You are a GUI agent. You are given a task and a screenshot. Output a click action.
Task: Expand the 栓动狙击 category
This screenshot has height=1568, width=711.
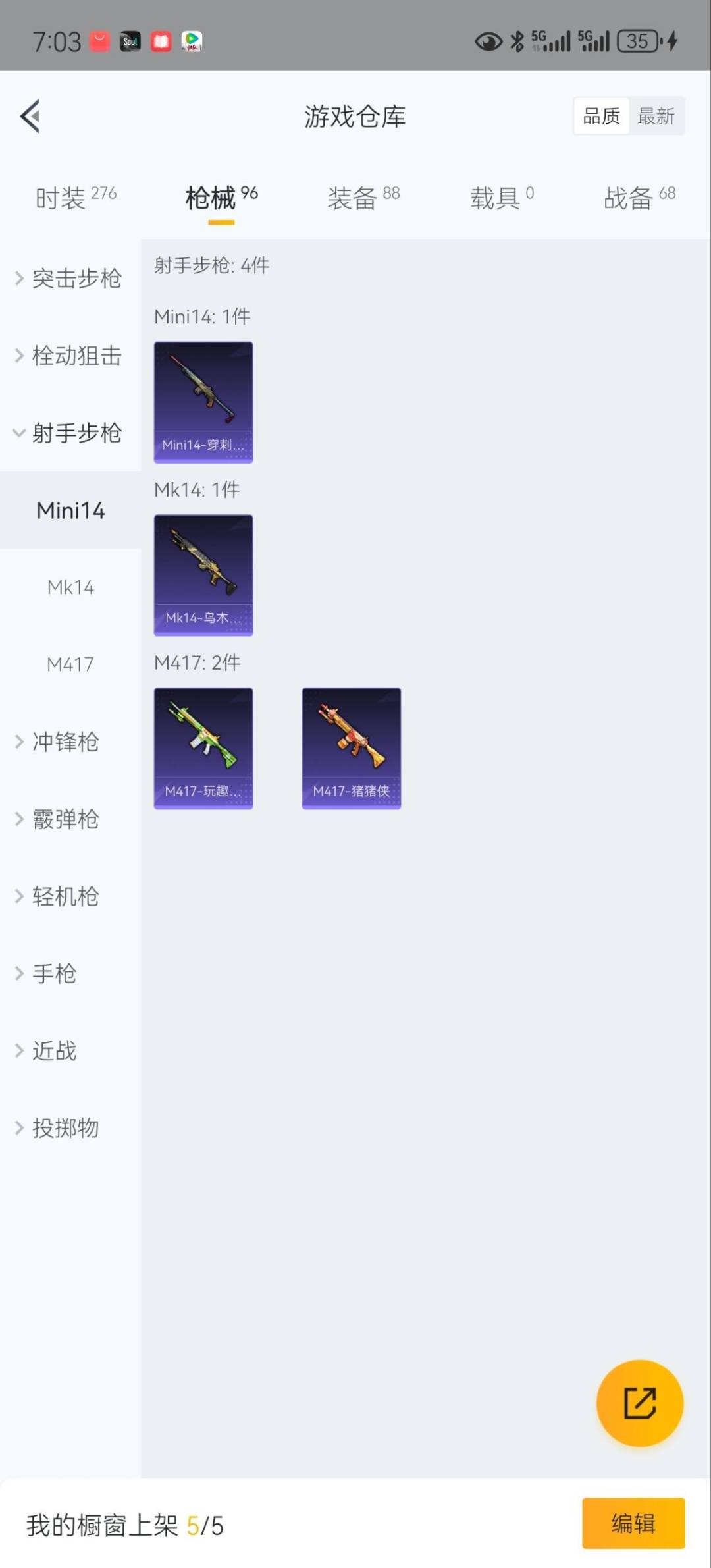click(x=70, y=356)
